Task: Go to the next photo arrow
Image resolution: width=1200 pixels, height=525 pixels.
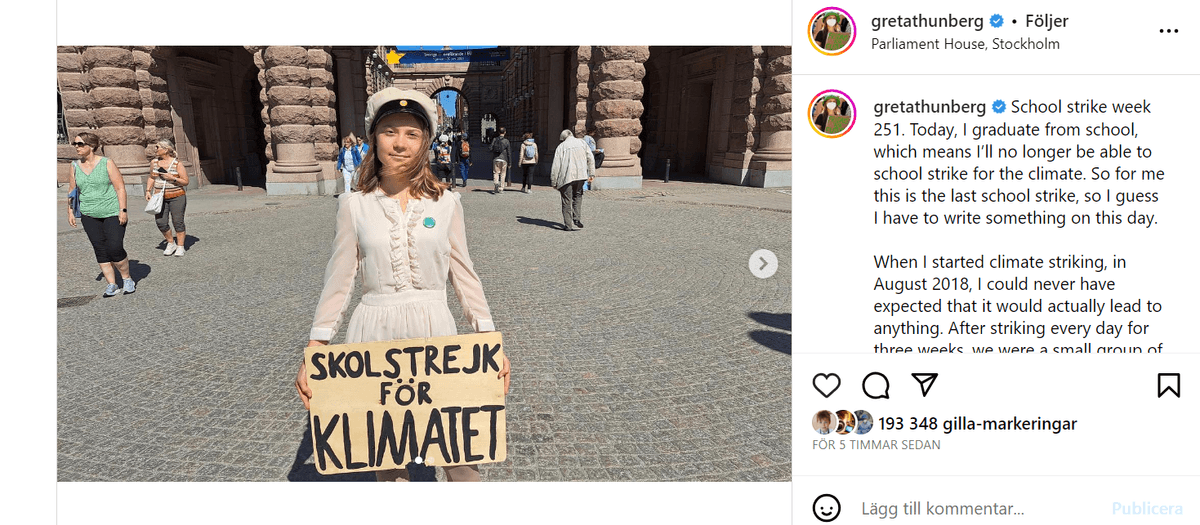Action: click(763, 264)
